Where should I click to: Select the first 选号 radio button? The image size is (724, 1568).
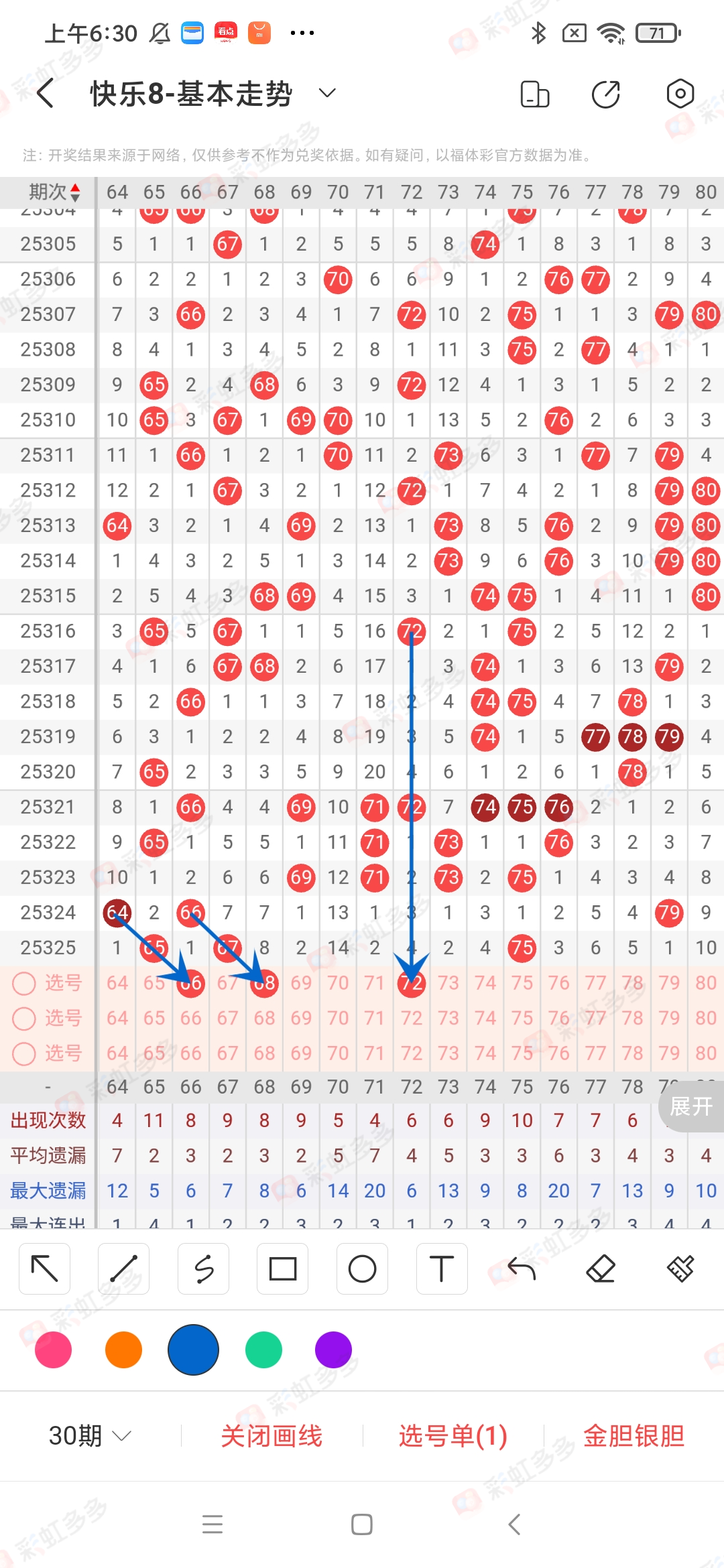tap(25, 983)
